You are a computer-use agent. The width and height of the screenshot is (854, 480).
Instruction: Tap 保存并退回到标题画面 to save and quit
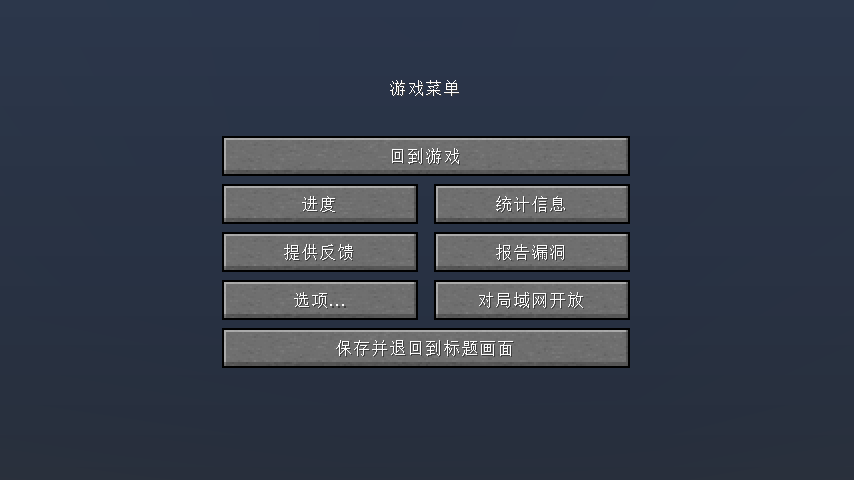click(425, 348)
